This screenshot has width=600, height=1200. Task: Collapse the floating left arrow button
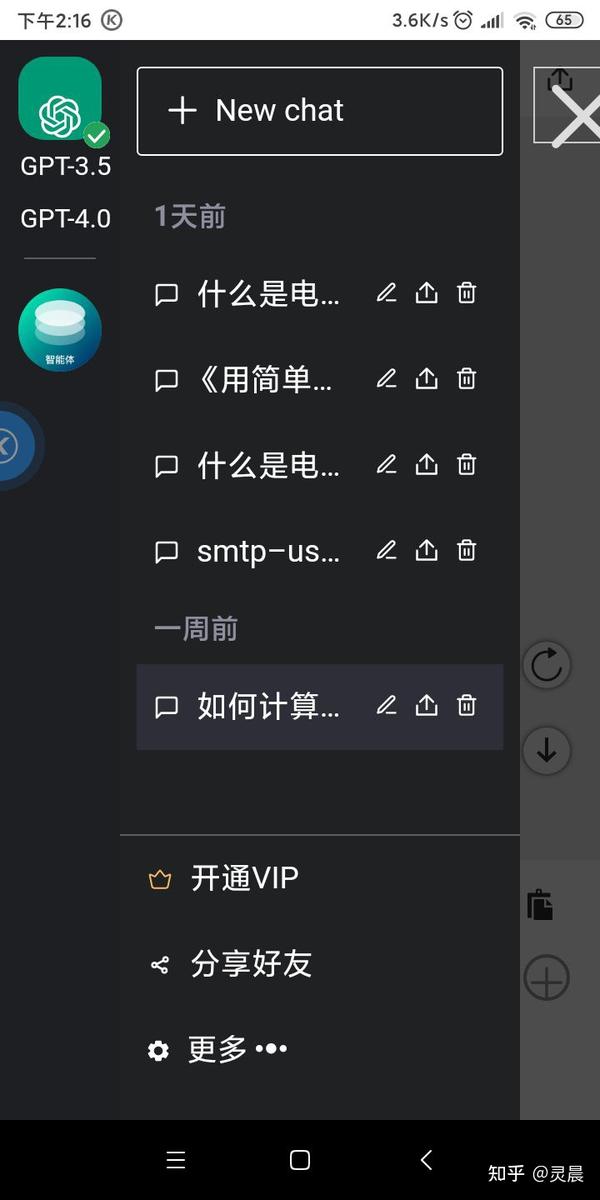pos(8,446)
